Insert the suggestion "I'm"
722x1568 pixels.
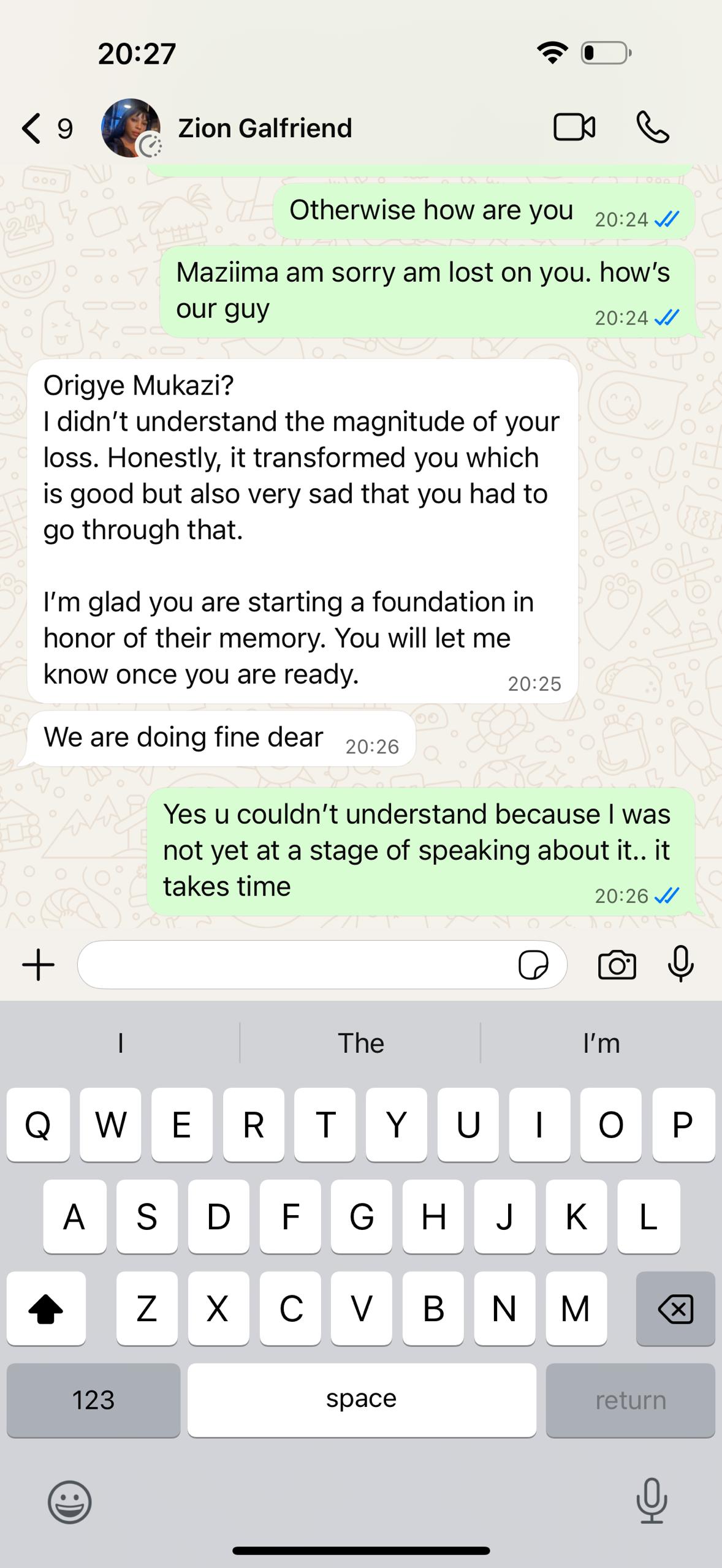601,1042
